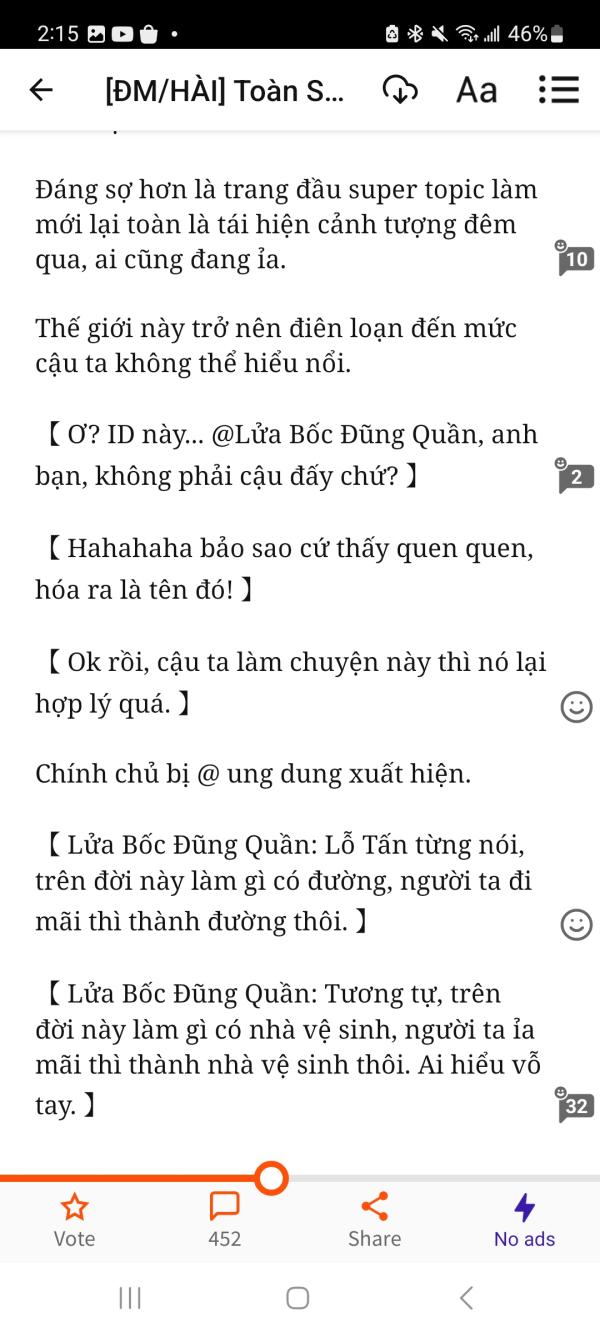React to the 'Ok rồi' paragraph
The image size is (600, 1333).
(576, 707)
